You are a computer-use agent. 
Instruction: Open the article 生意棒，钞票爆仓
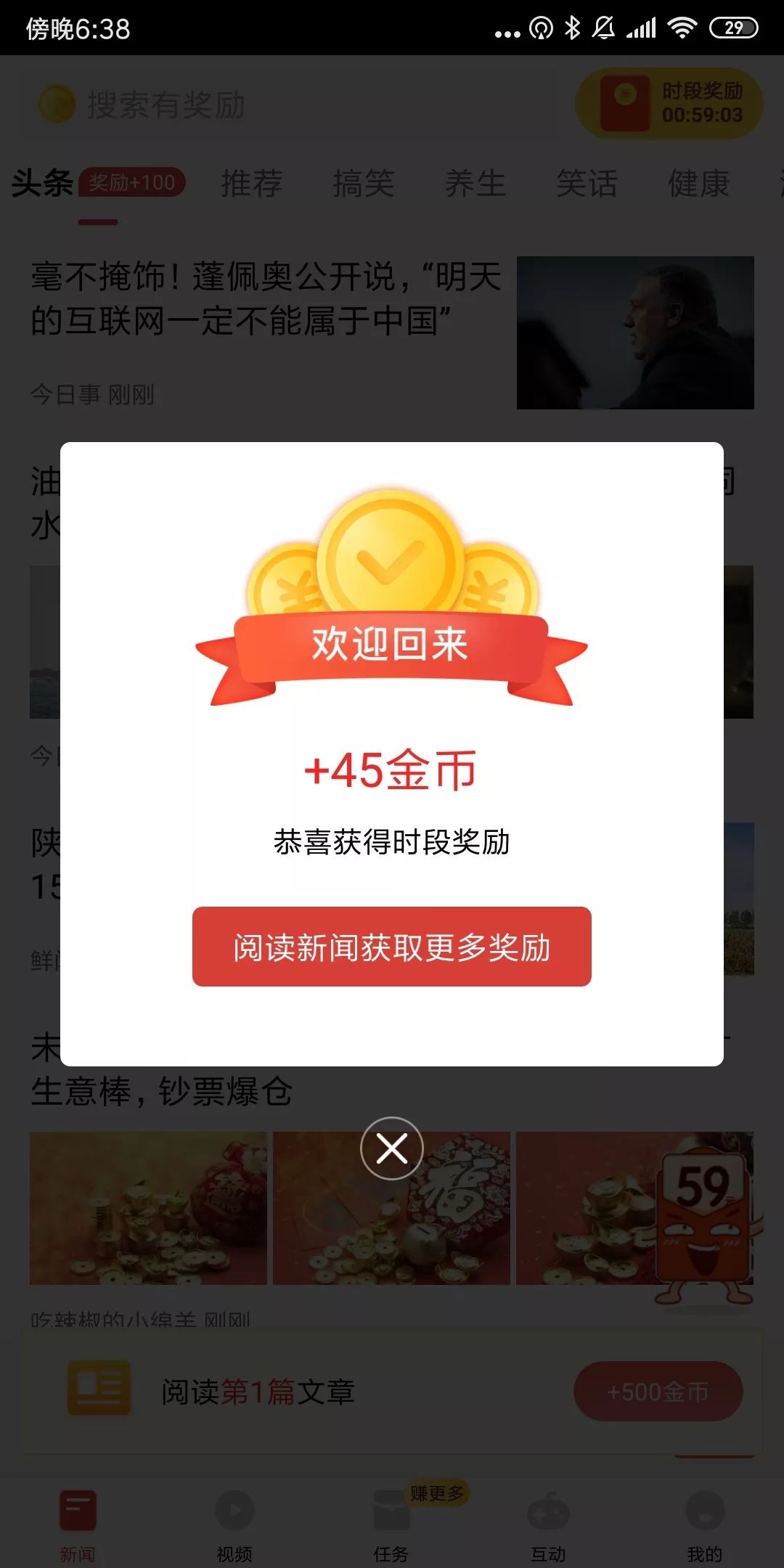pyautogui.click(x=161, y=1092)
